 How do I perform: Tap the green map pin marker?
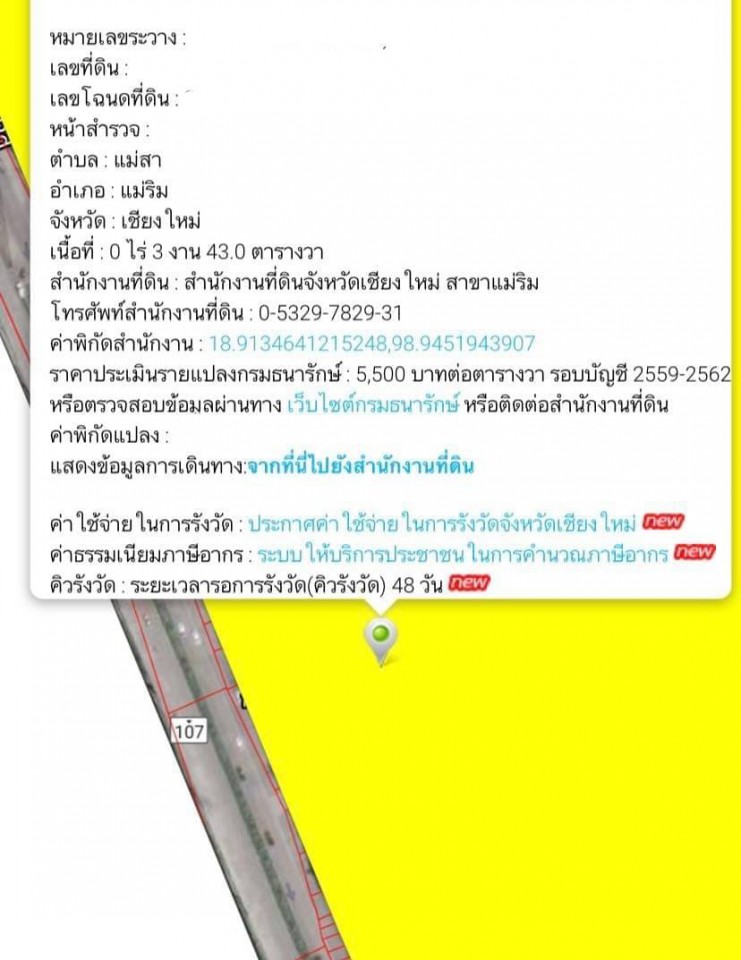pos(380,637)
